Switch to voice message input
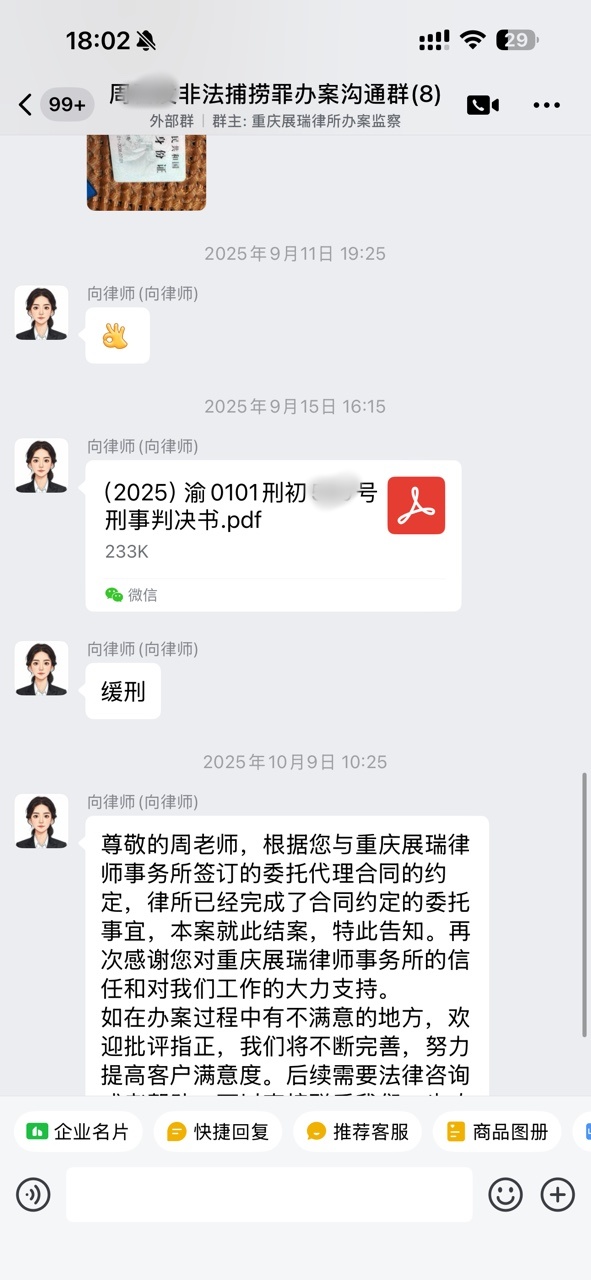591x1280 pixels. coord(33,1194)
